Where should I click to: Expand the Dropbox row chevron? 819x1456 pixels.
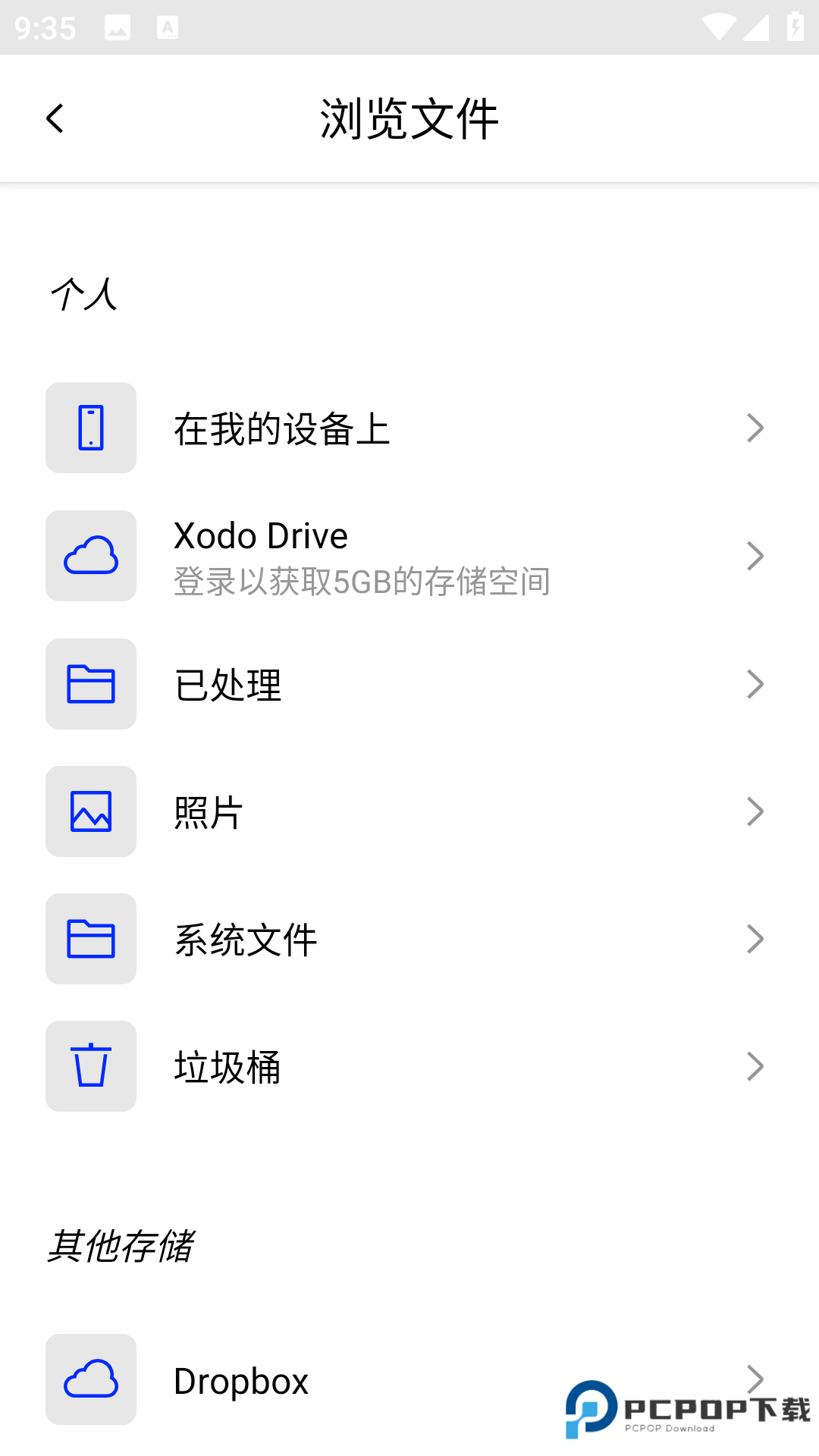[x=755, y=1380]
